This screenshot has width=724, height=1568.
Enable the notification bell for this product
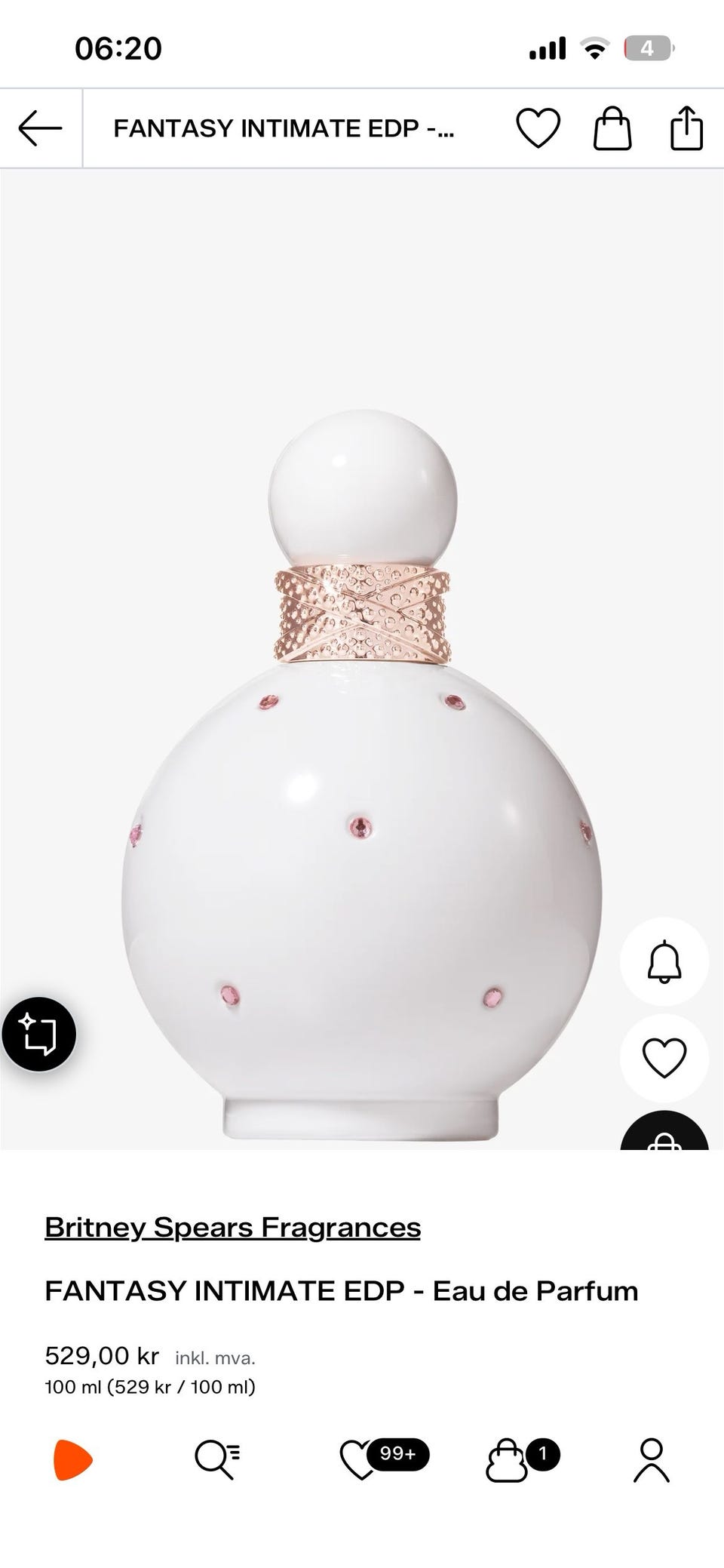point(664,961)
